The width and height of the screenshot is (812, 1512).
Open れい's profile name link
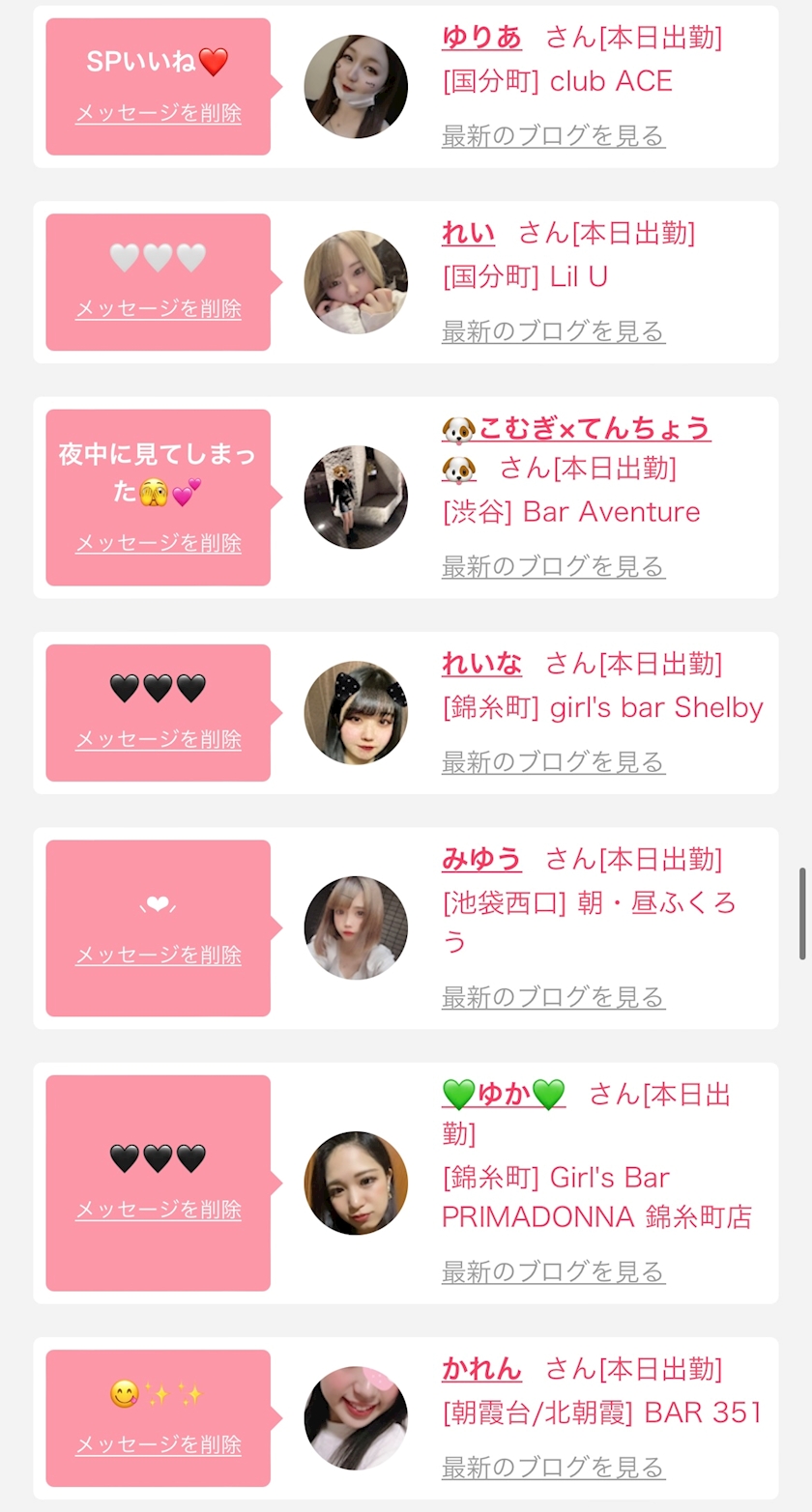468,233
